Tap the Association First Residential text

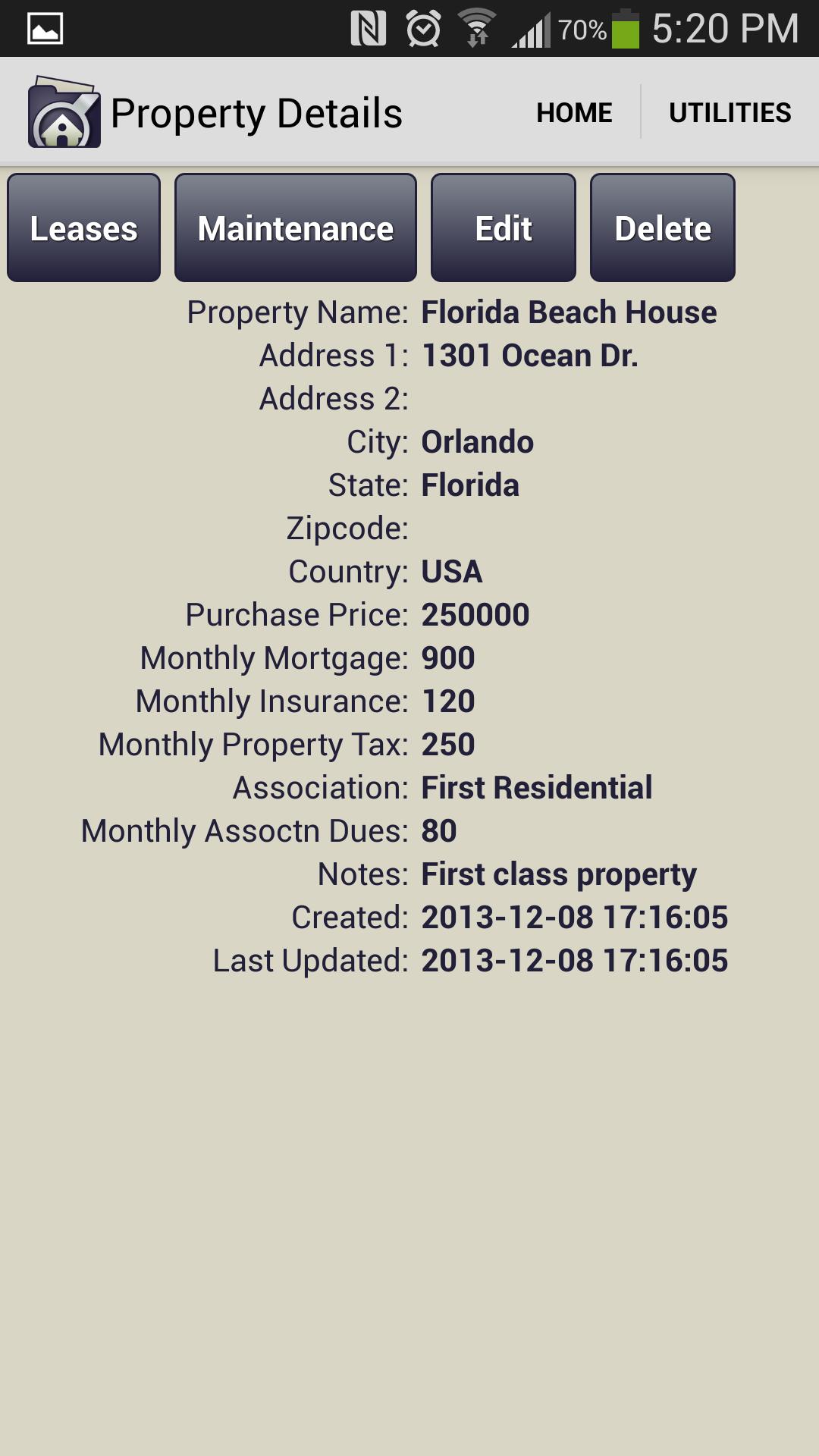pyautogui.click(x=537, y=787)
